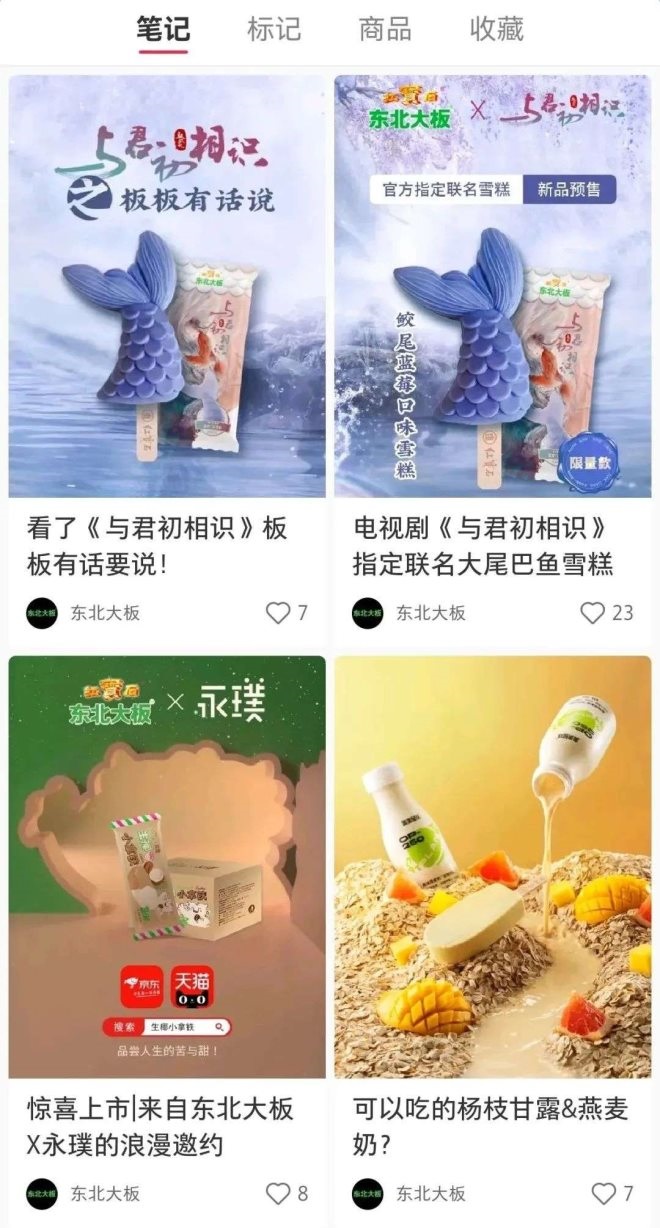Screen dimensions: 660x1228
Task: Open the note 看了《与君初相识》板板有话要说
Action: pyautogui.click(x=167, y=286)
